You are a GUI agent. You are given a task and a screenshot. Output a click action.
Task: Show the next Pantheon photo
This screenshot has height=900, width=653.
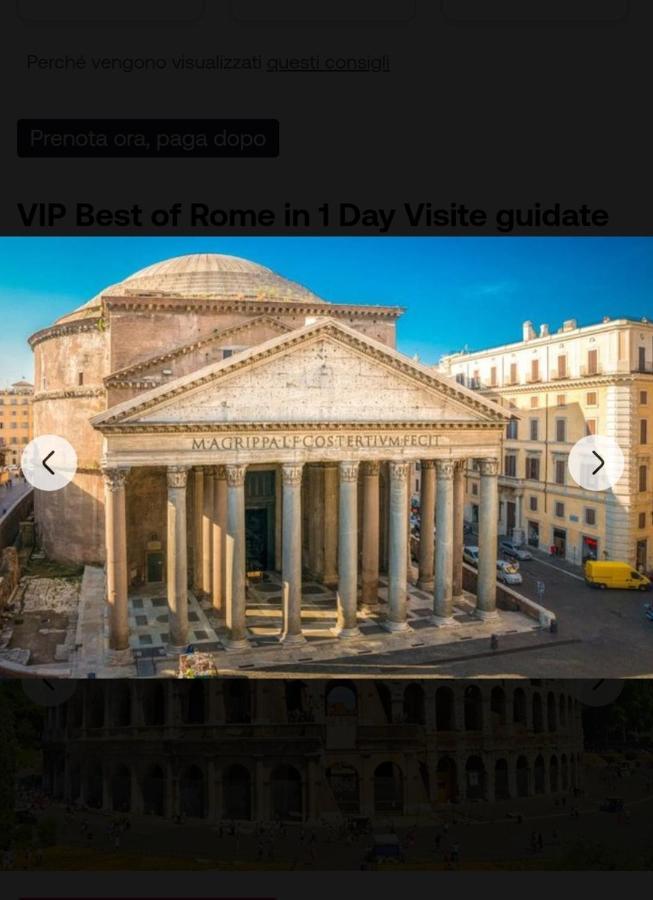(x=596, y=463)
